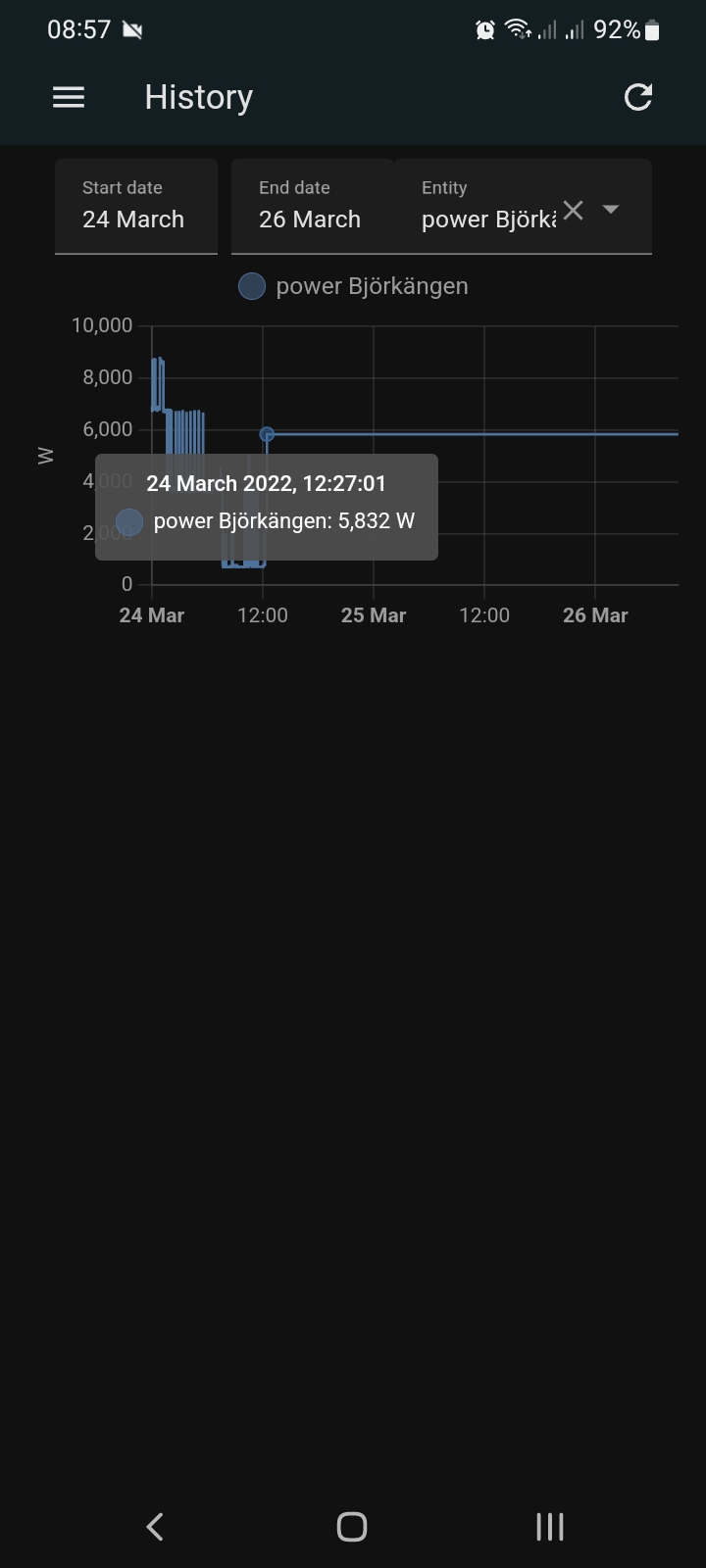This screenshot has width=706, height=1568.
Task: Clear the selected entity filter
Action: tap(572, 210)
